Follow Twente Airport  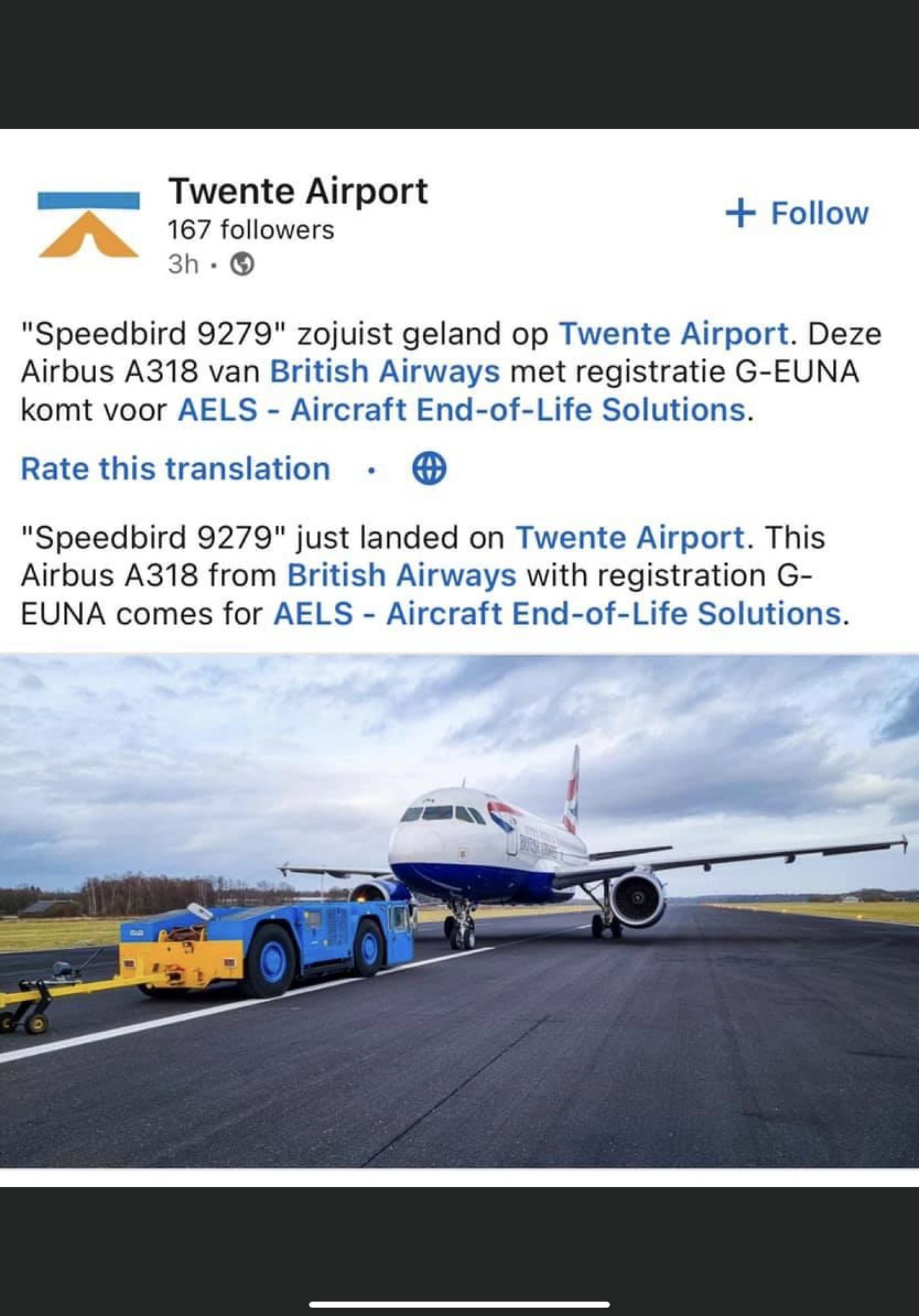[797, 213]
